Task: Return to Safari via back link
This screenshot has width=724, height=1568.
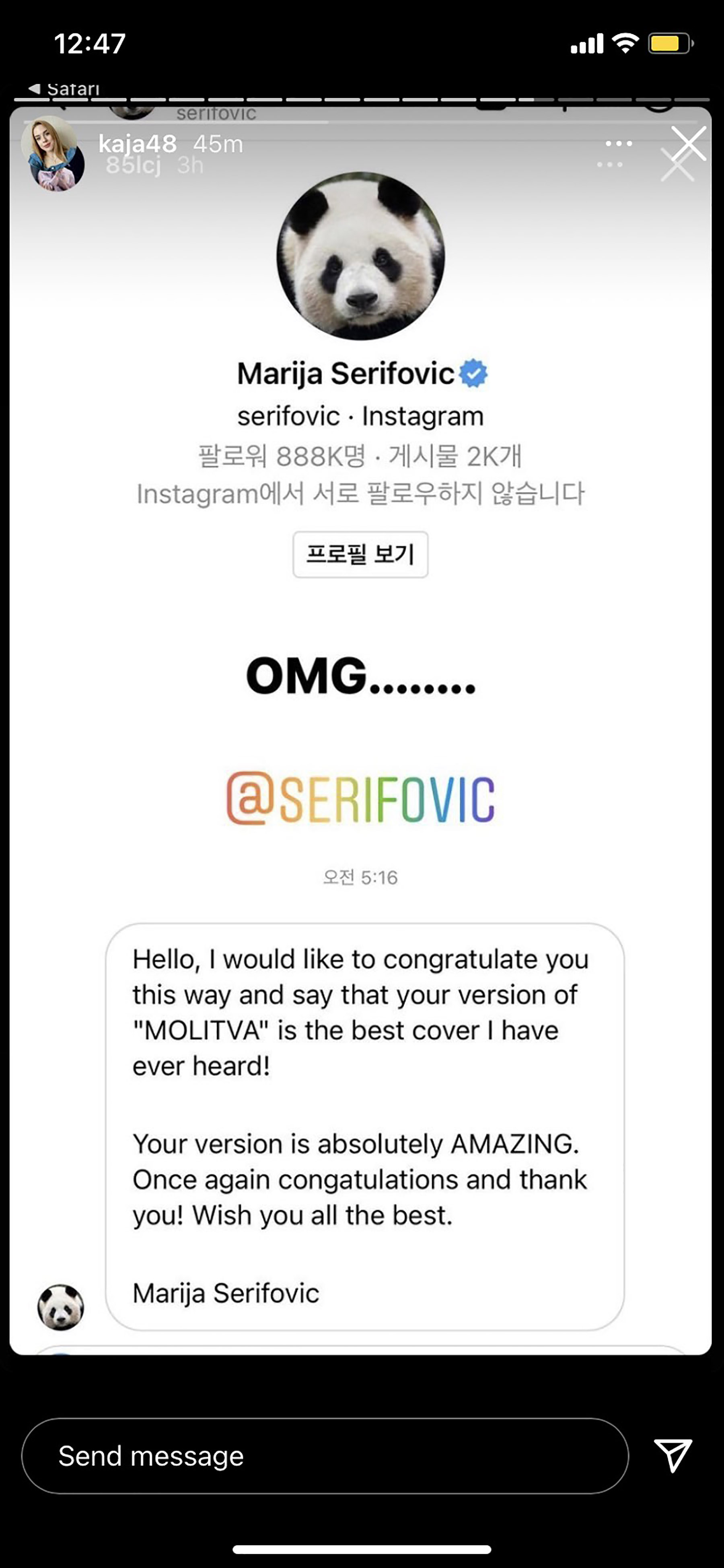Action: (64, 89)
